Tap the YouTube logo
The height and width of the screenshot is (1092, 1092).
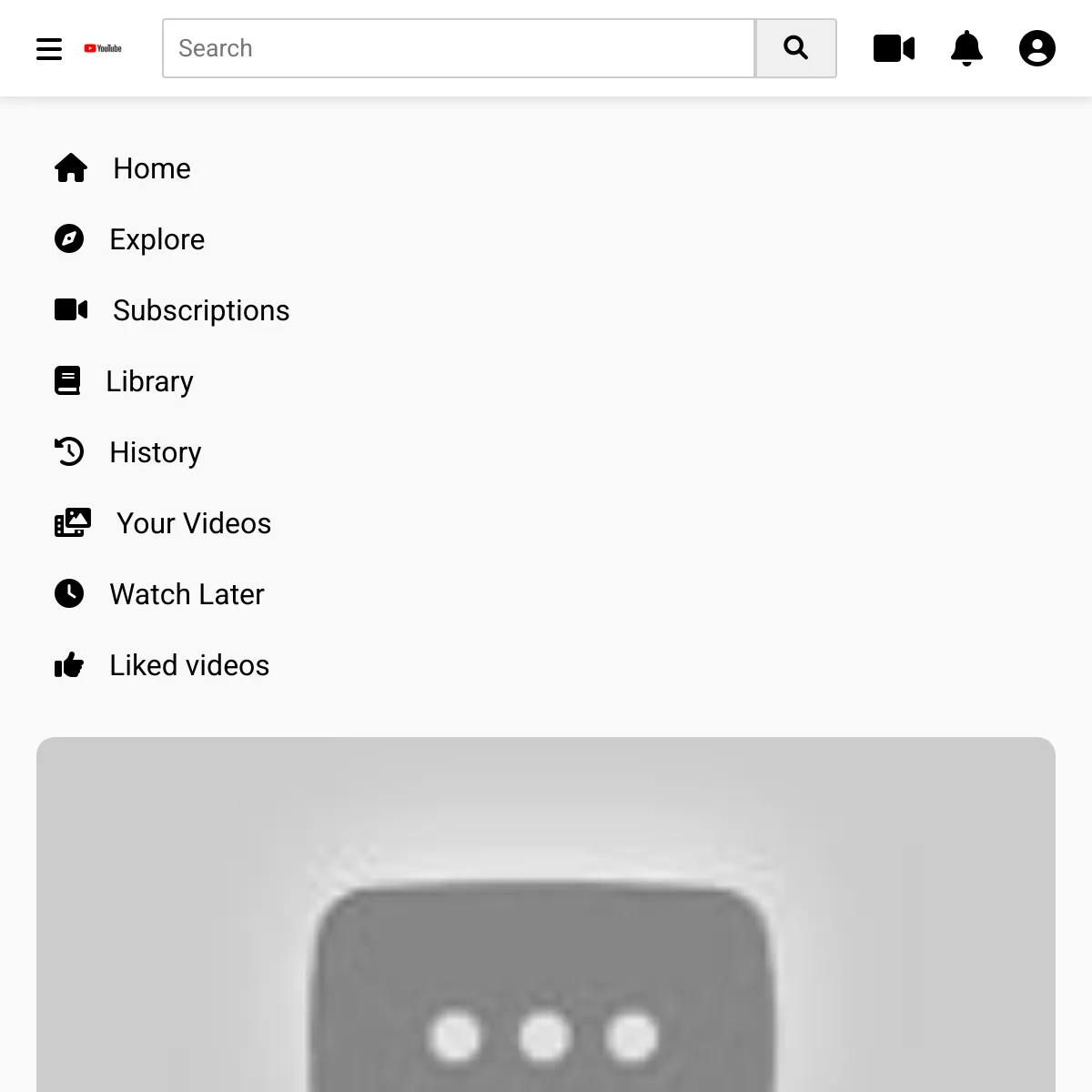[x=103, y=48]
